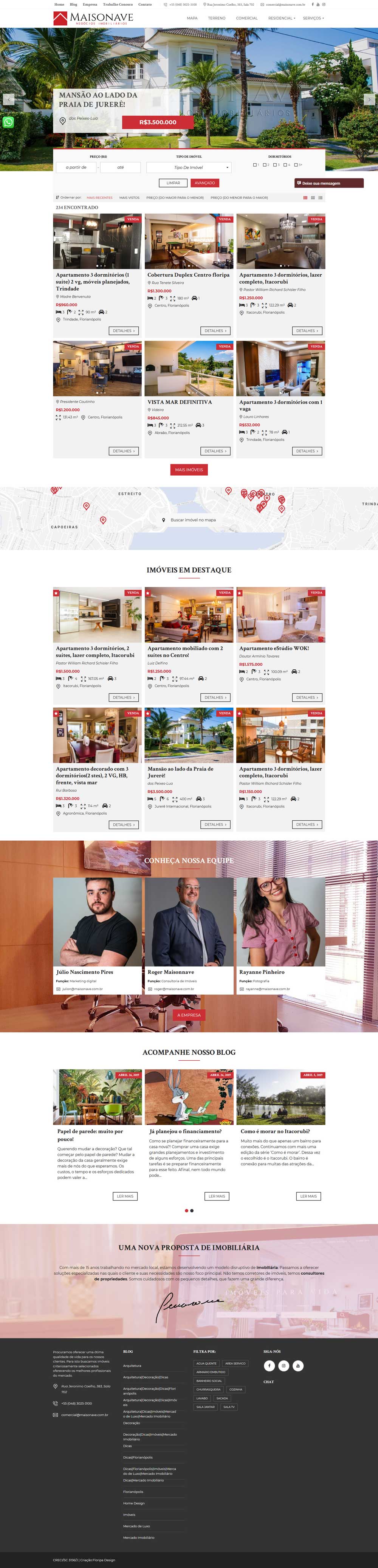Viewport: 378px width, 1568px height.
Task: Open DETALHES for Cobertura Duplex Centro floripa
Action: click(x=216, y=330)
